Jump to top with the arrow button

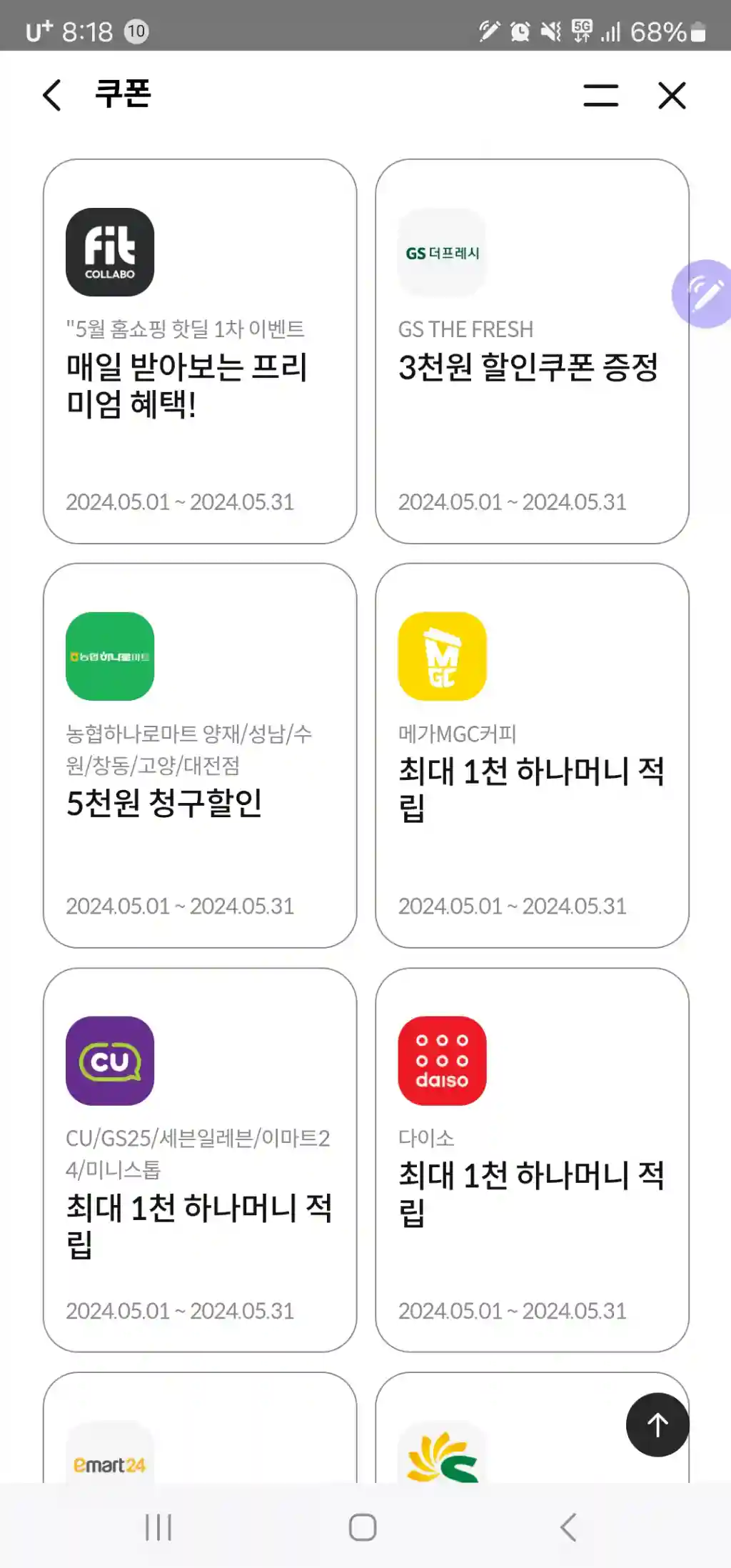tap(657, 1424)
